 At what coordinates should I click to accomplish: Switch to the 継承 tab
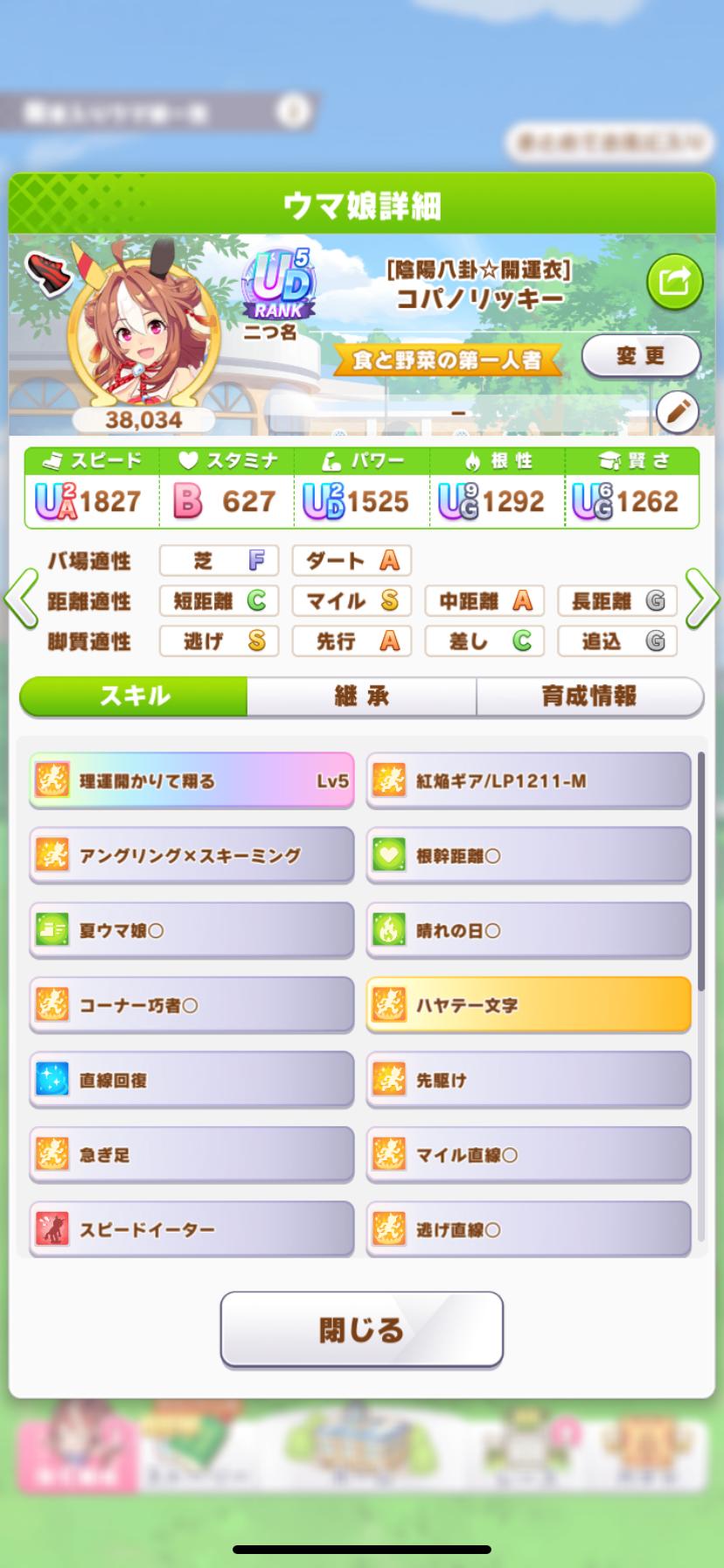click(362, 696)
